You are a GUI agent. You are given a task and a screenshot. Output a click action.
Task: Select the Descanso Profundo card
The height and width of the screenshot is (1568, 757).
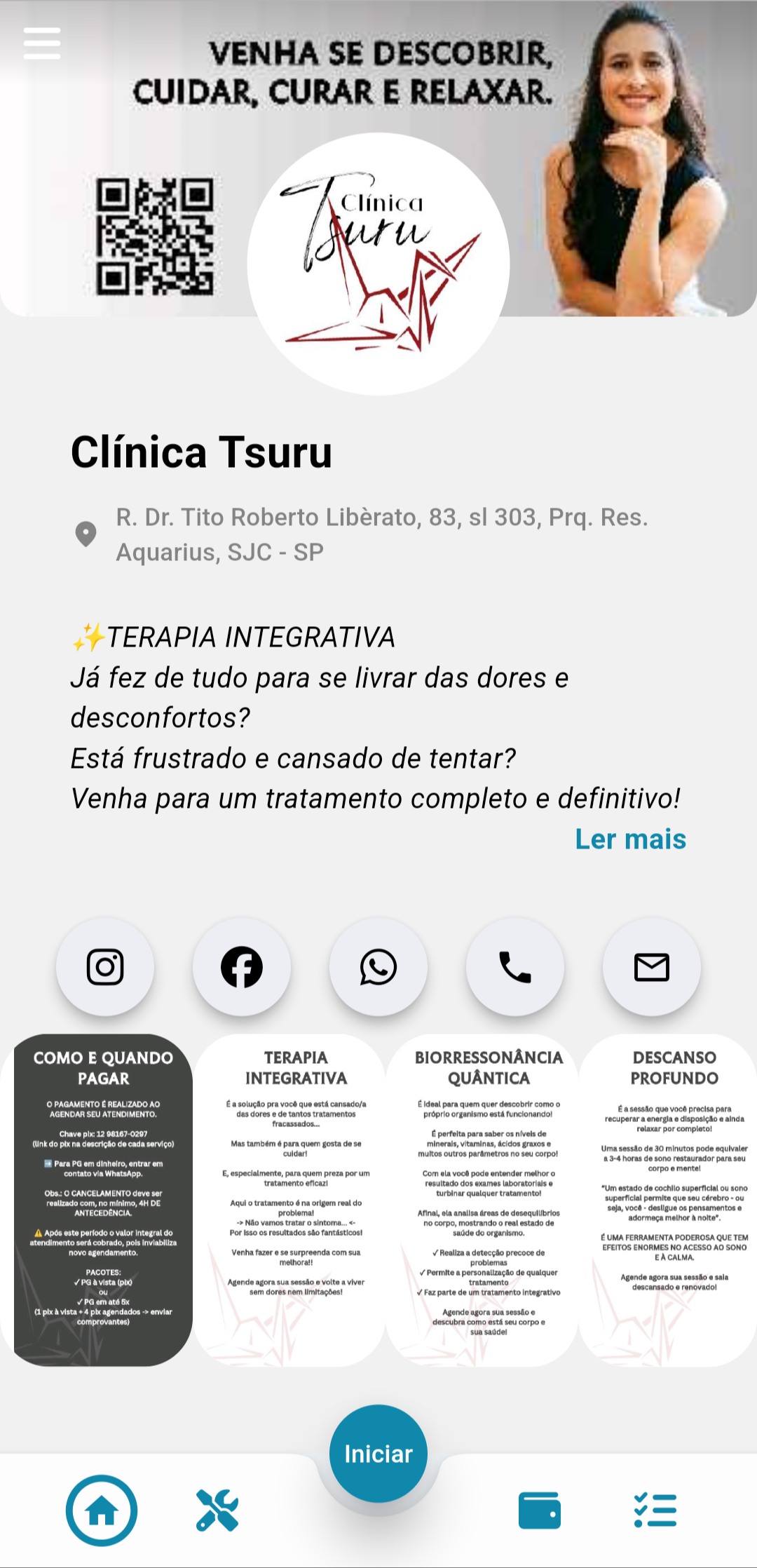(x=674, y=1199)
